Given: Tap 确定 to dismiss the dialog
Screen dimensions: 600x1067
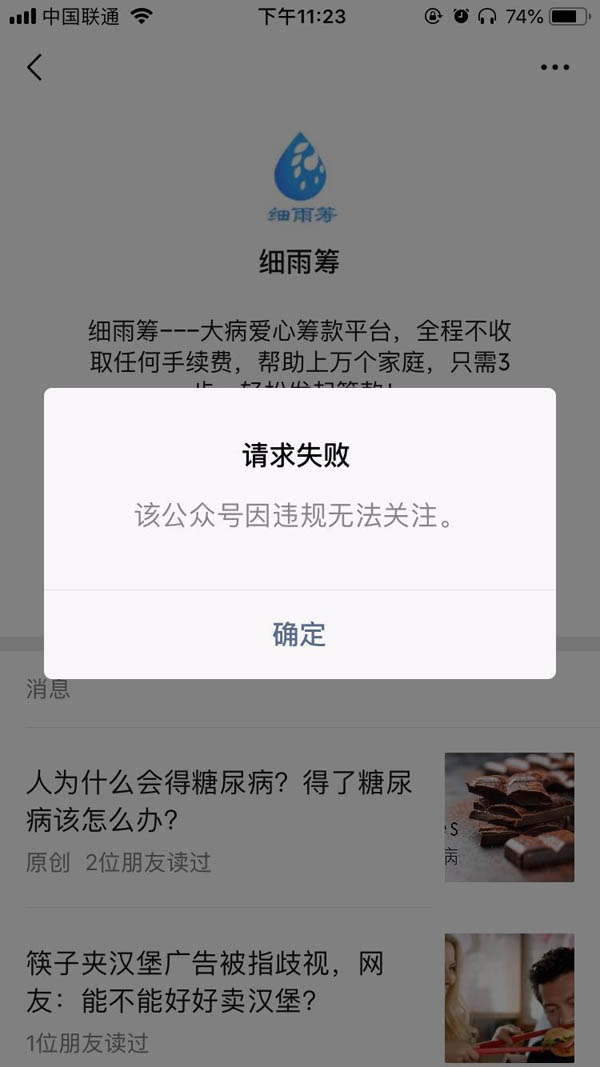Looking at the screenshot, I should tap(299, 634).
